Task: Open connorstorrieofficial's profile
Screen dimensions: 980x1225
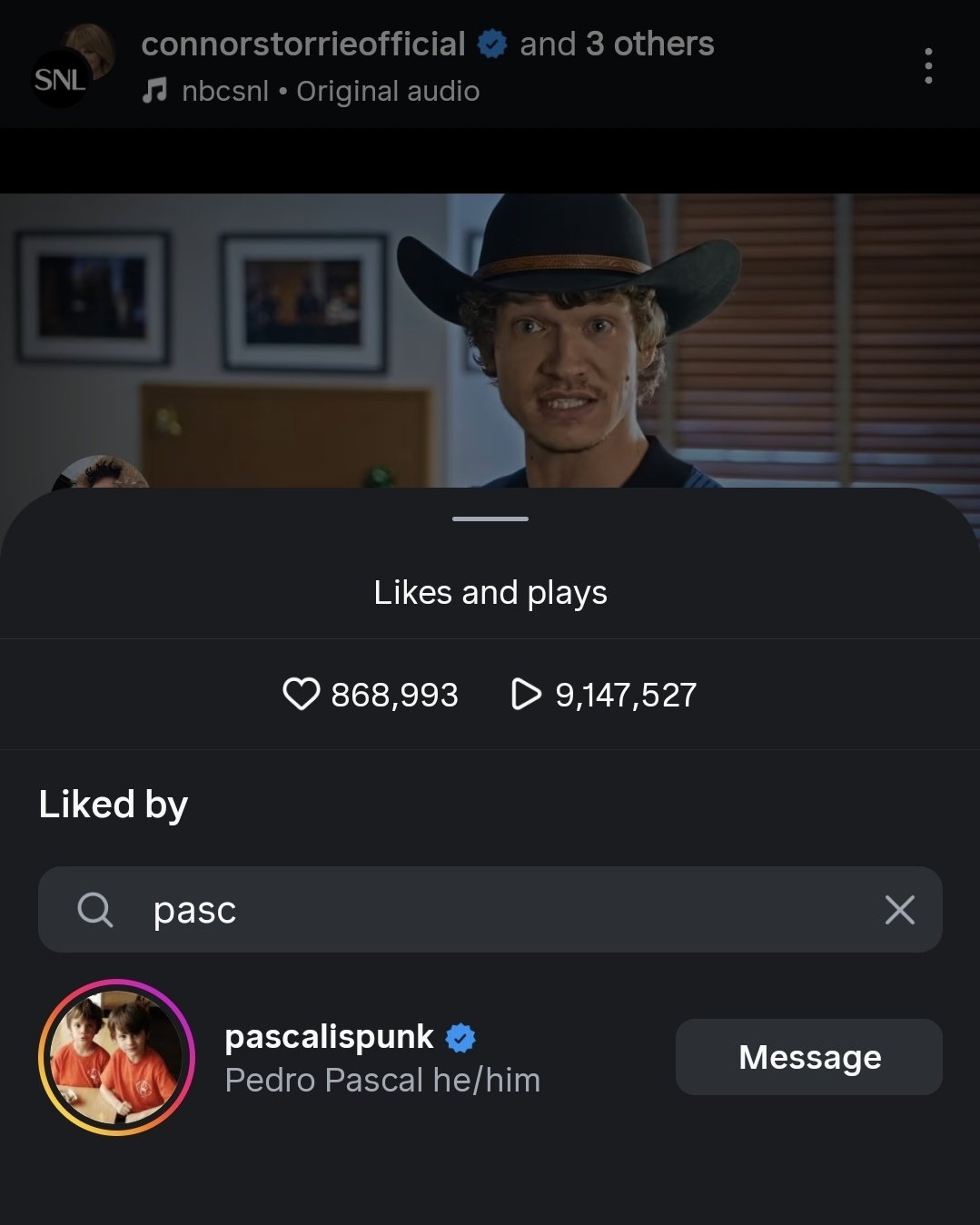Action: click(302, 44)
